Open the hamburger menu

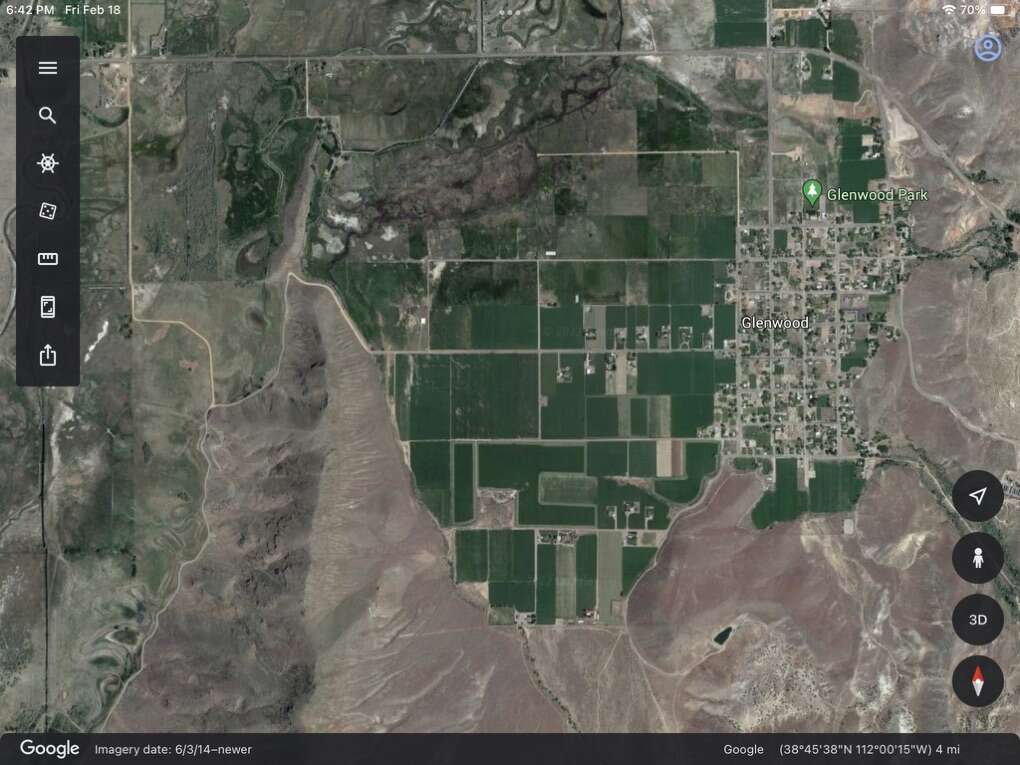(47, 68)
